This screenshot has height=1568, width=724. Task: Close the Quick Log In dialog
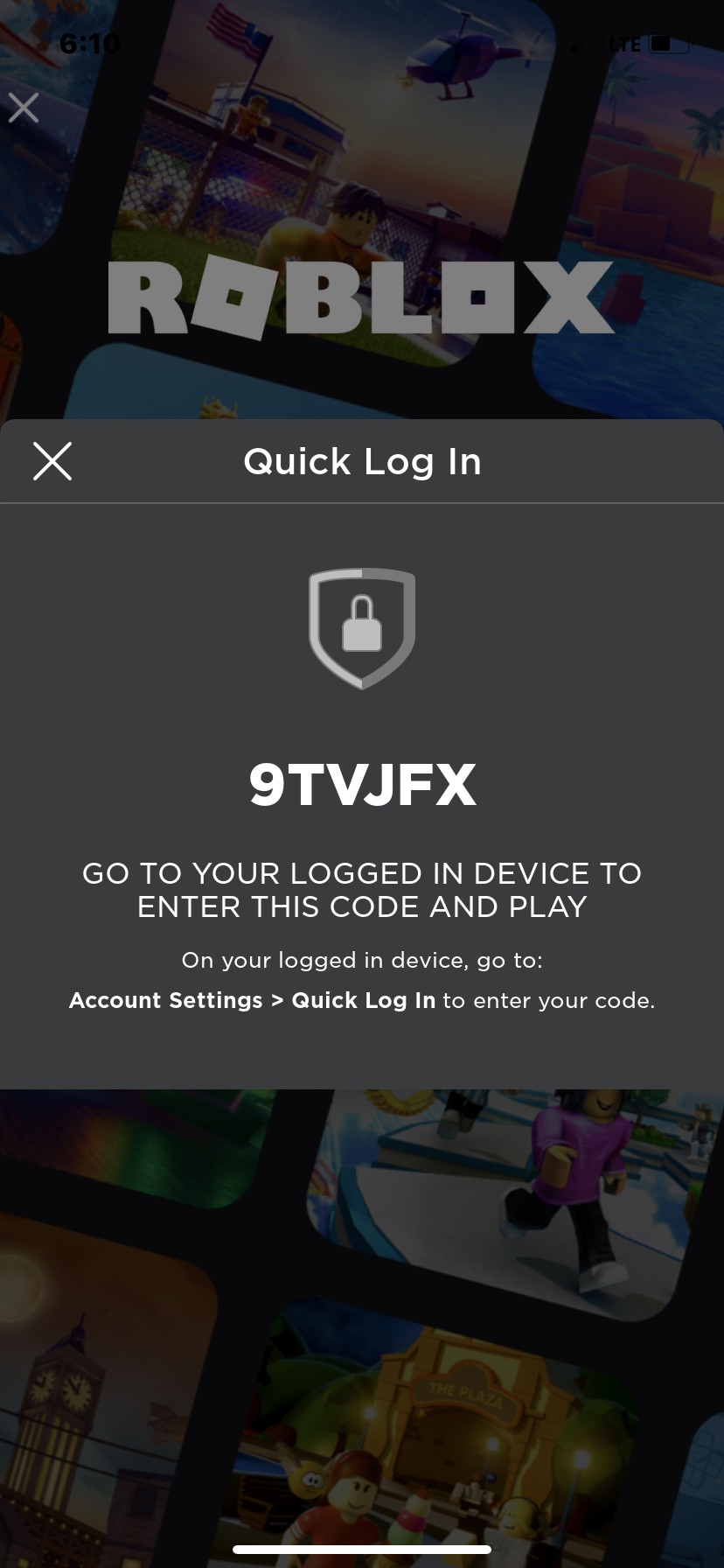click(x=52, y=461)
